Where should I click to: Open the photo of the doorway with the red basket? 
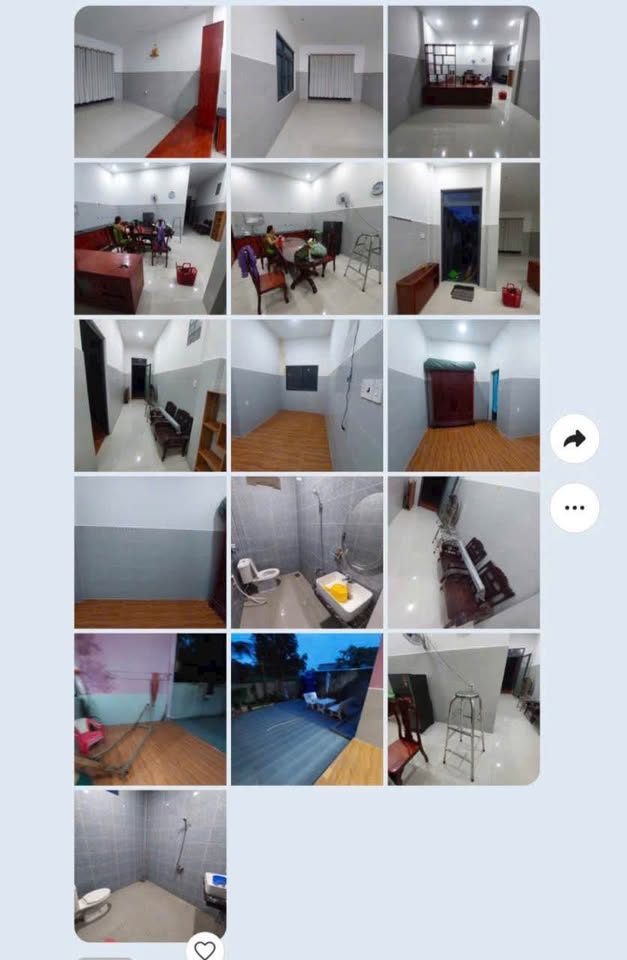[x=463, y=239]
